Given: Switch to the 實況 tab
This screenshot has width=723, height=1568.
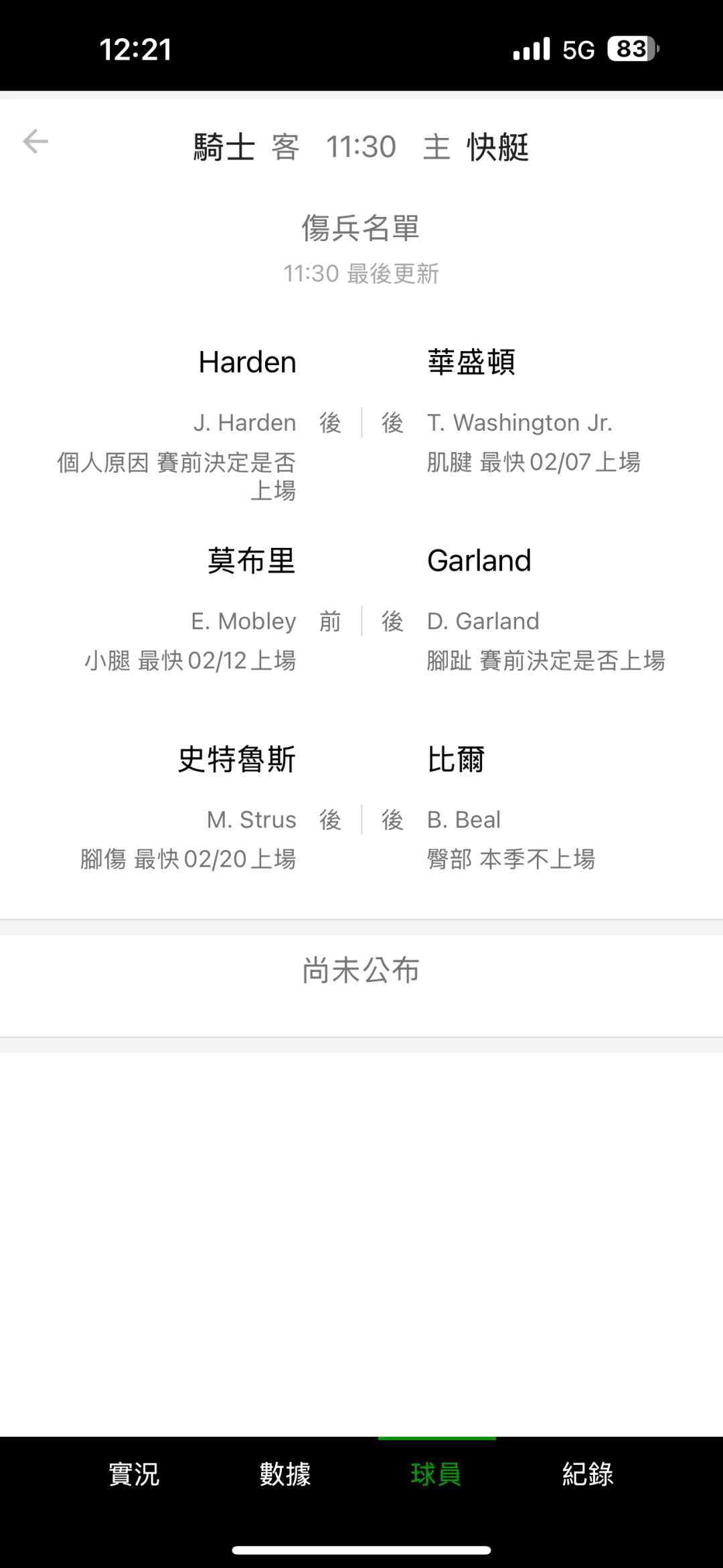Looking at the screenshot, I should click(134, 1474).
